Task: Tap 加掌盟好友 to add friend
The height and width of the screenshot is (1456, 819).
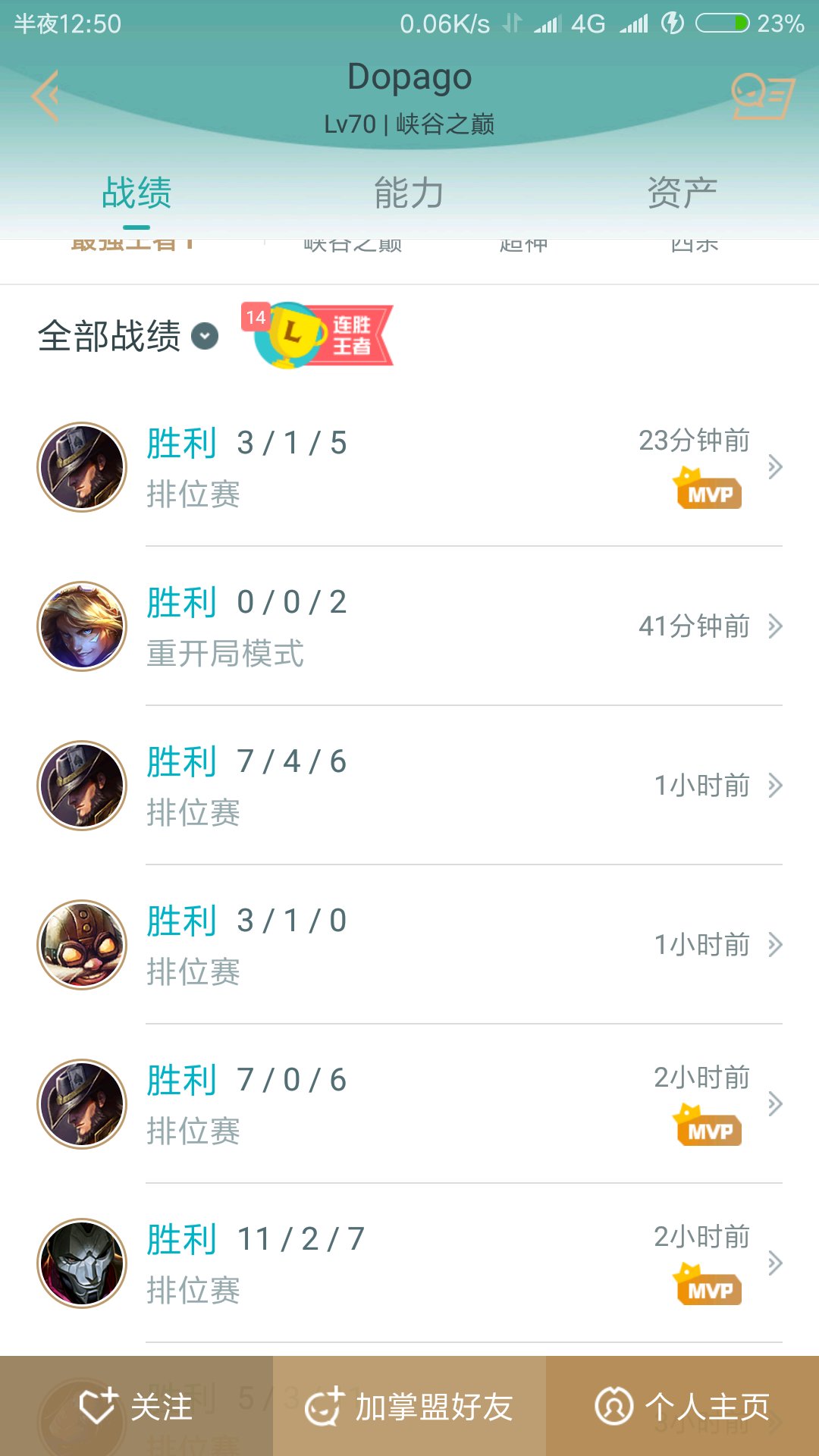Action: point(409,1407)
